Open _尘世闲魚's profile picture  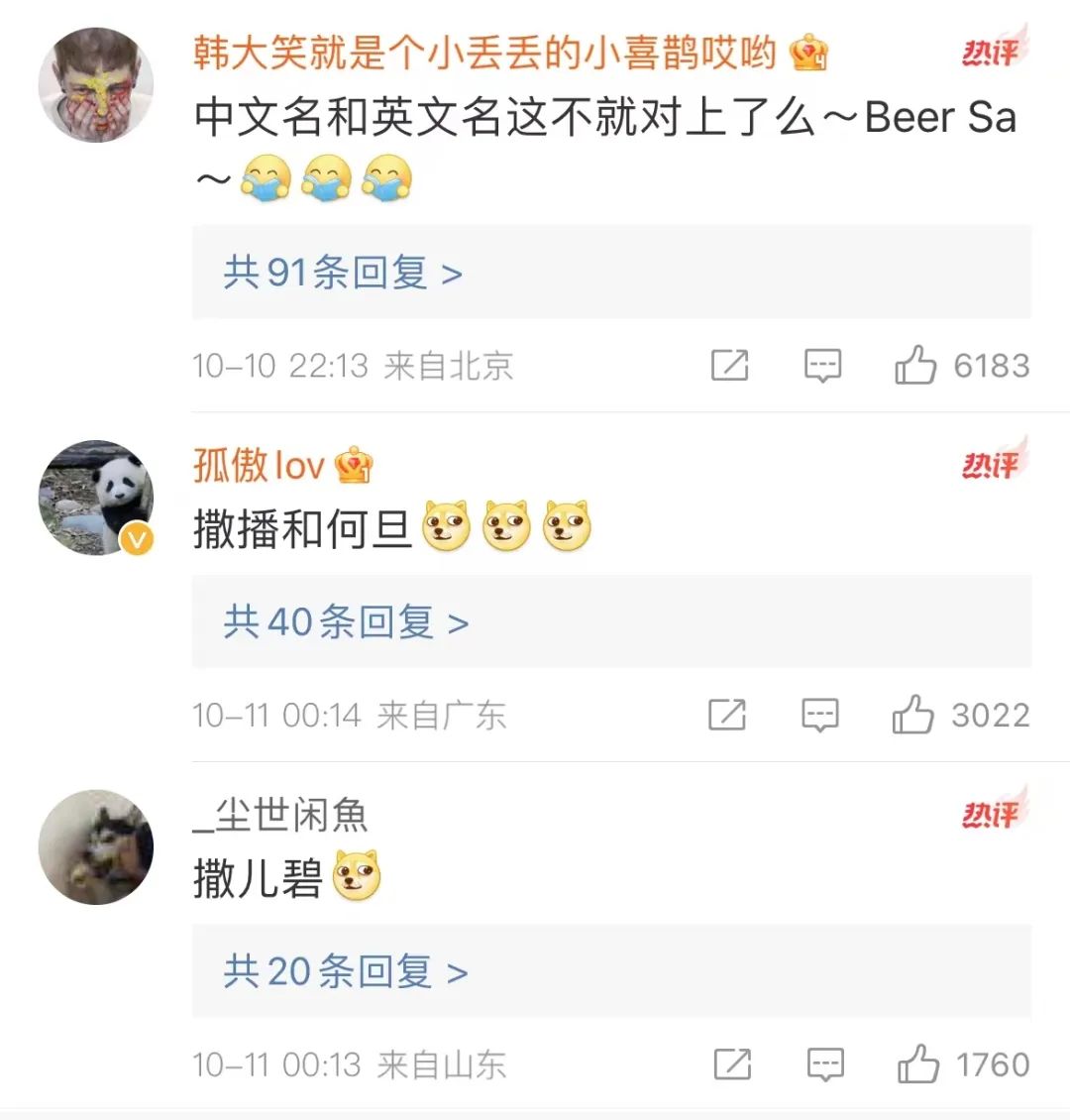coord(96,846)
